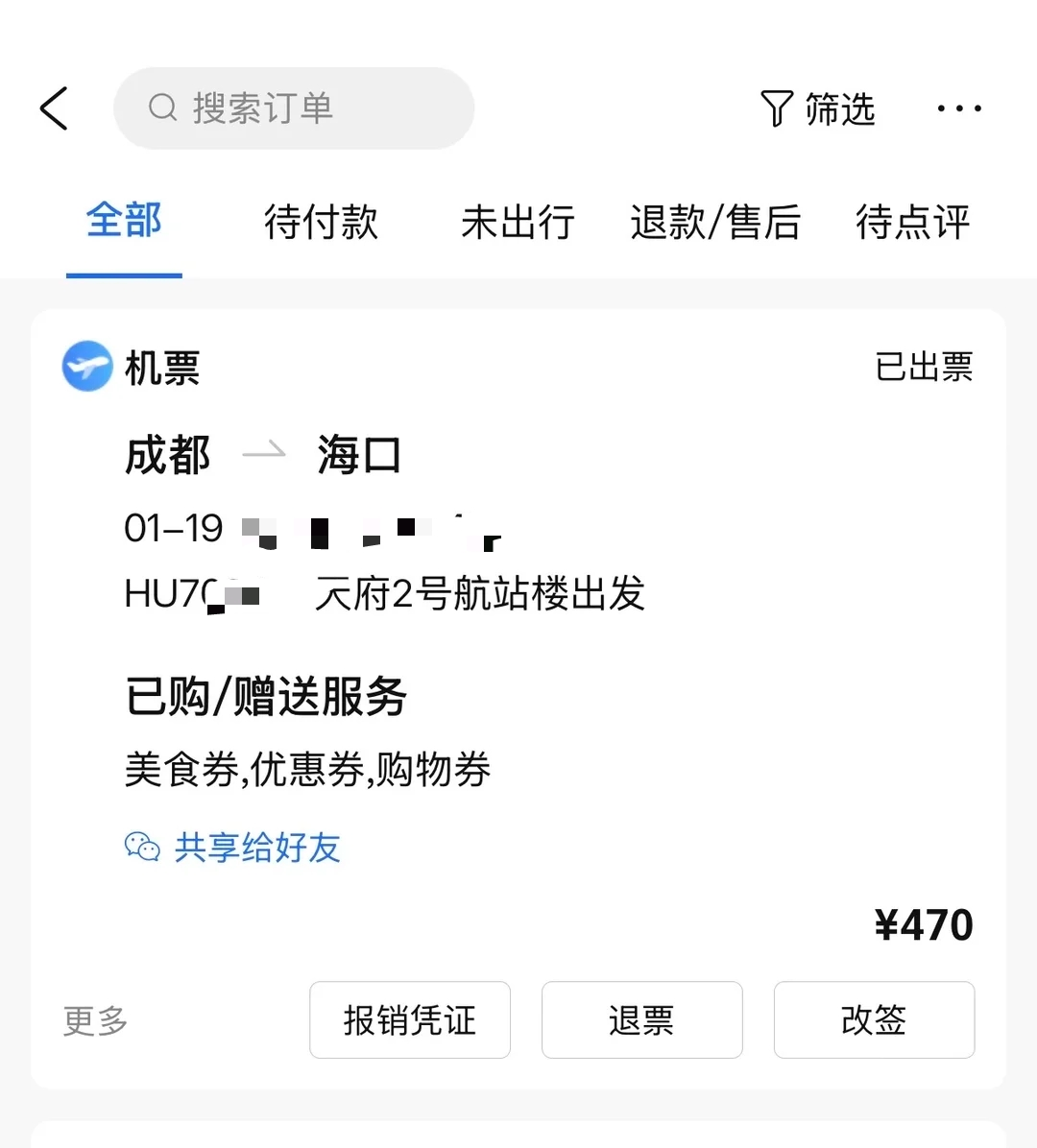
Task: Expand 更多 options for this order
Action: pyautogui.click(x=95, y=1020)
